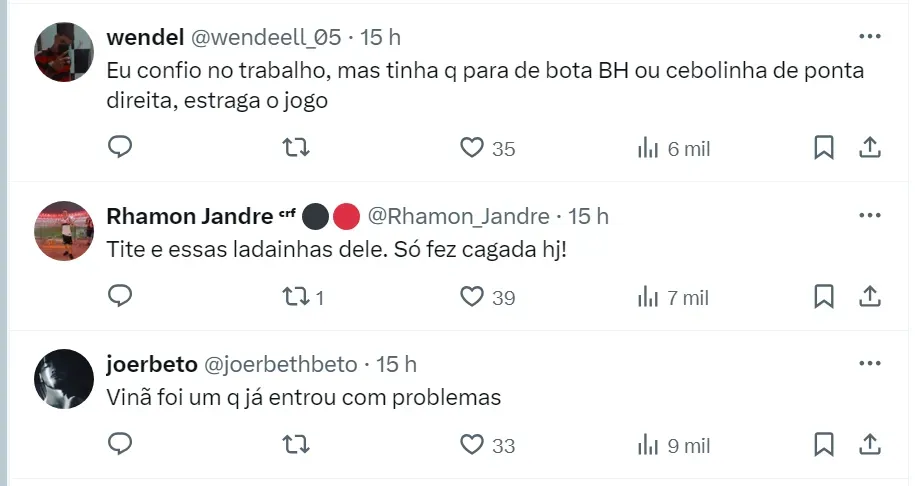Visit the @wendeell_05 profile handle
Screen dimensions: 915x486
coord(266,37)
